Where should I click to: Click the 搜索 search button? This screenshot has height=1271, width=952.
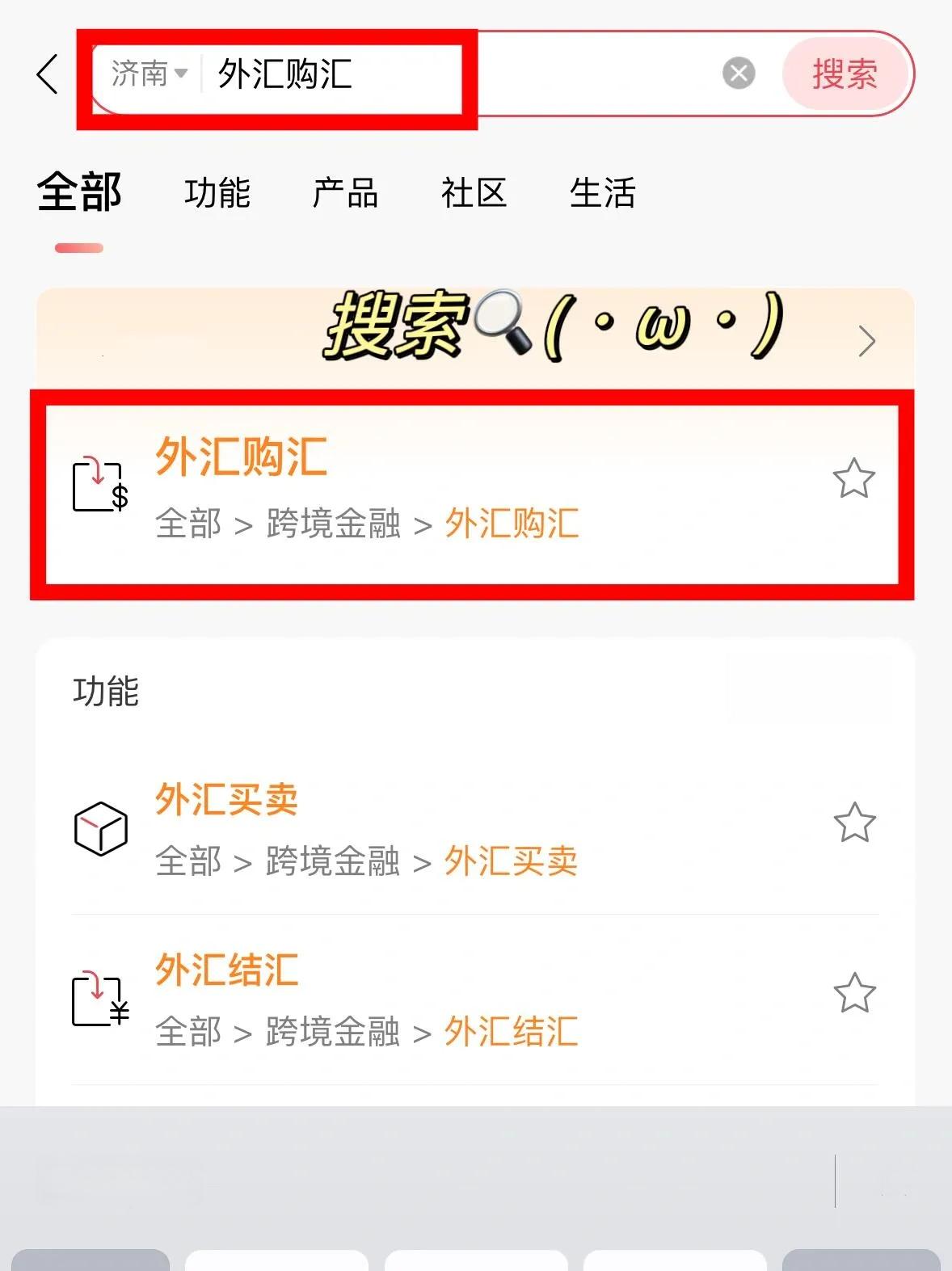tap(845, 74)
